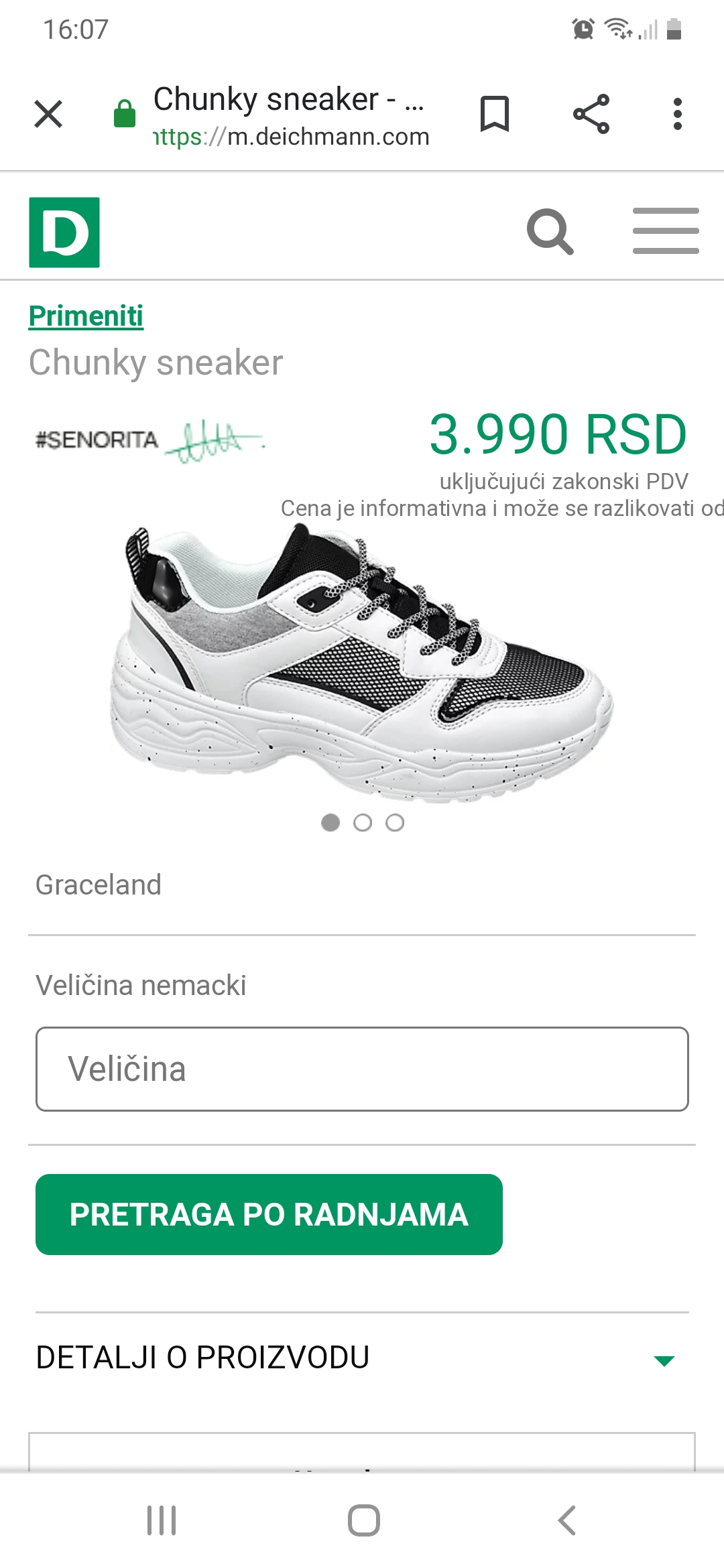Open the Veličina size dropdown

[362, 1069]
